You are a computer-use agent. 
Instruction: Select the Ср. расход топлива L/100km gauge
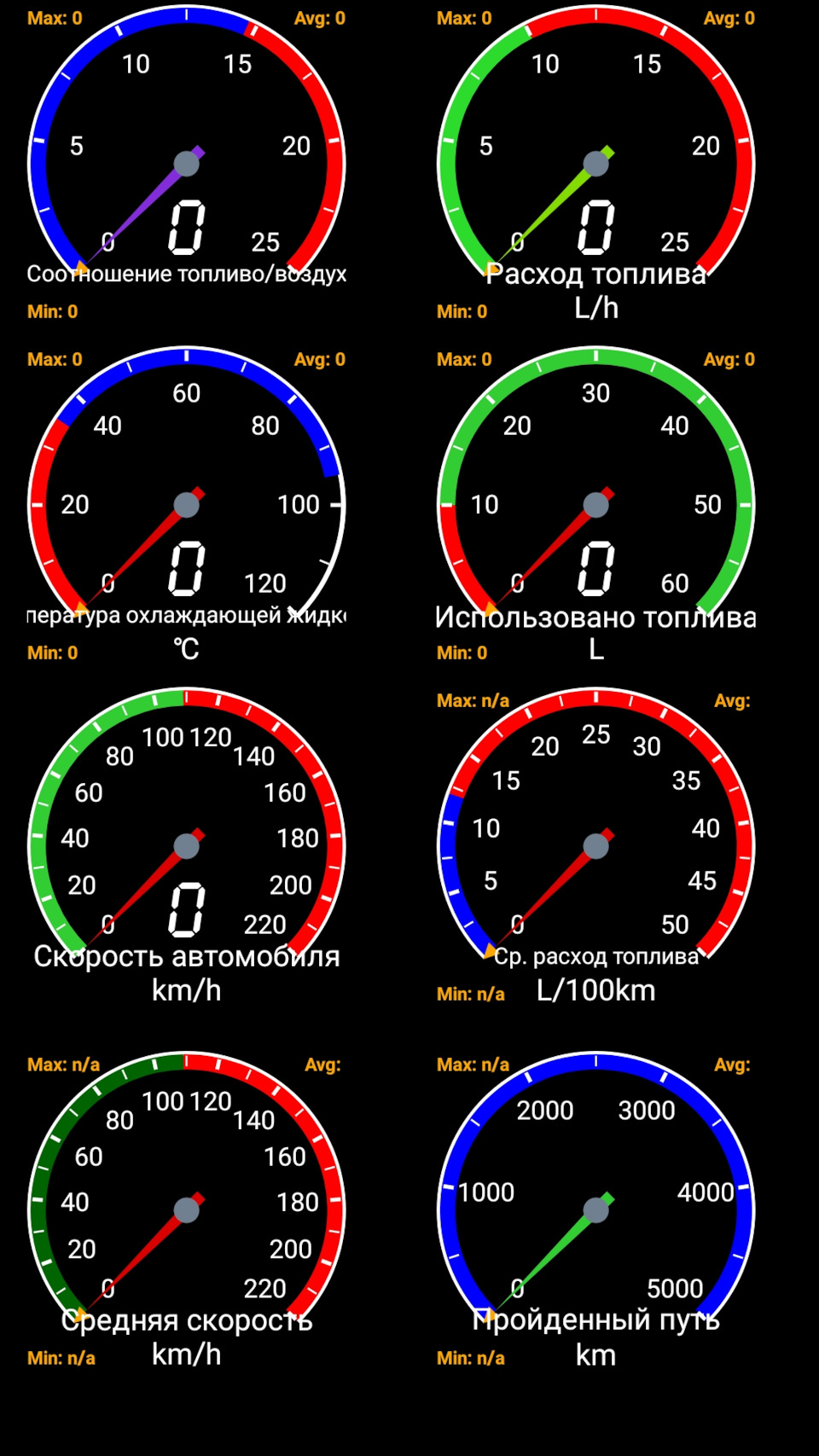pyautogui.click(x=595, y=845)
